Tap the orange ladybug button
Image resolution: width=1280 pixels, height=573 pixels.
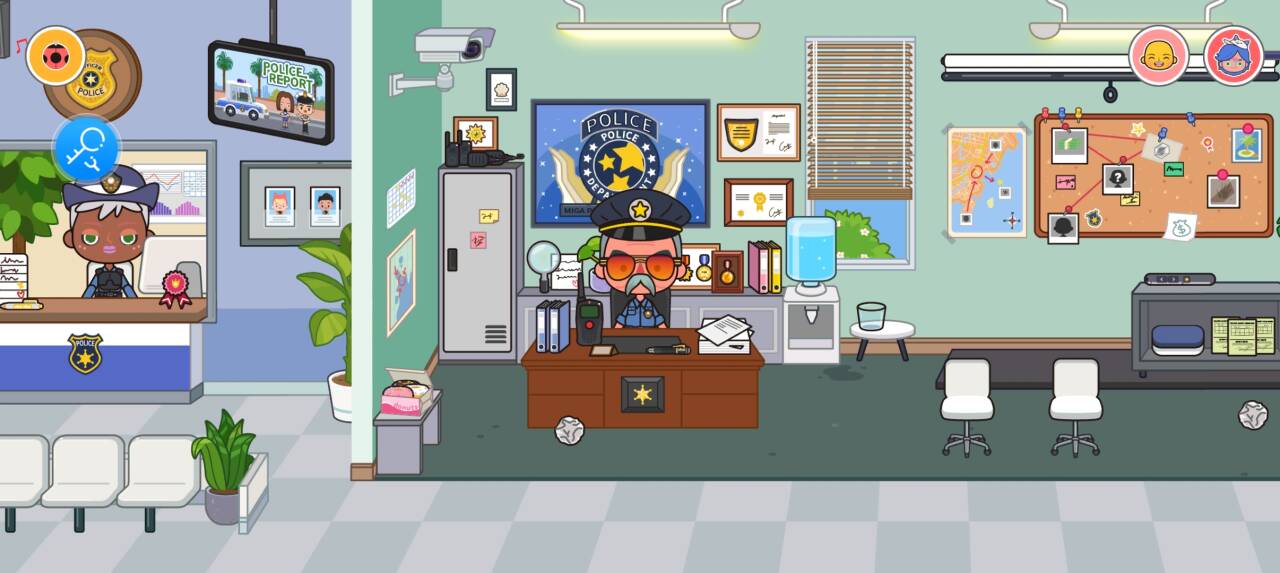pyautogui.click(x=56, y=56)
